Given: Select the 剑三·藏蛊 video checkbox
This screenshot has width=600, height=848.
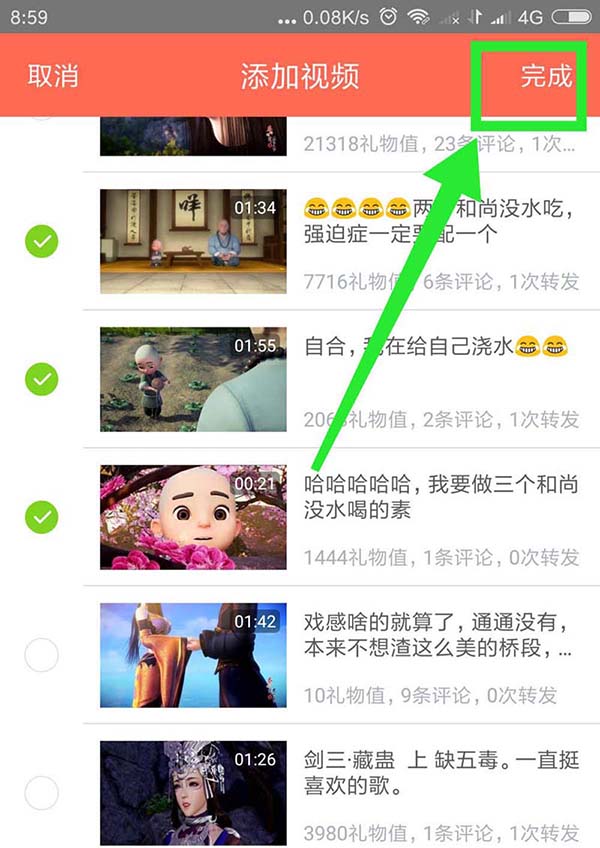Looking at the screenshot, I should pyautogui.click(x=41, y=794).
